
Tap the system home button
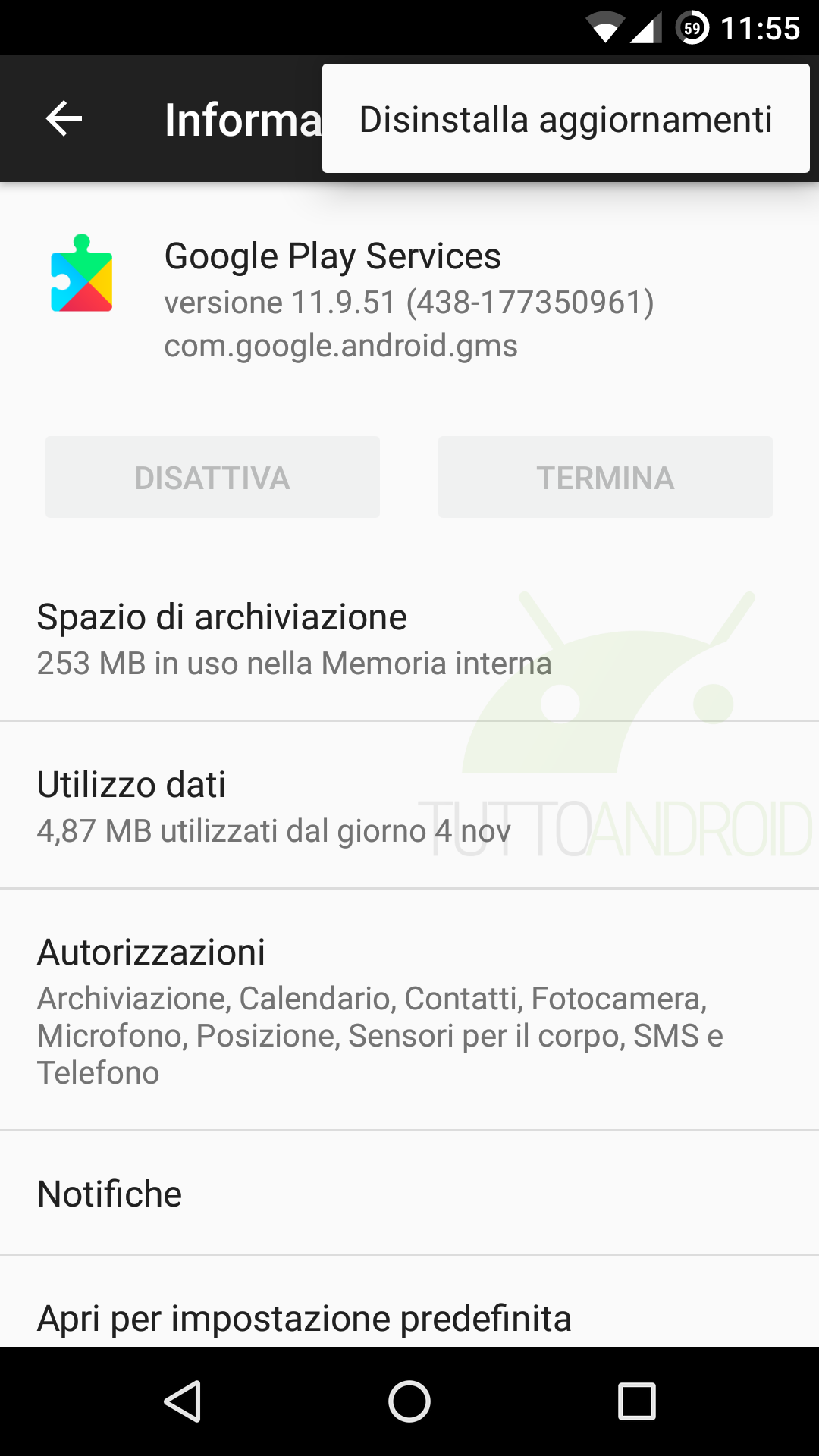(409, 1401)
